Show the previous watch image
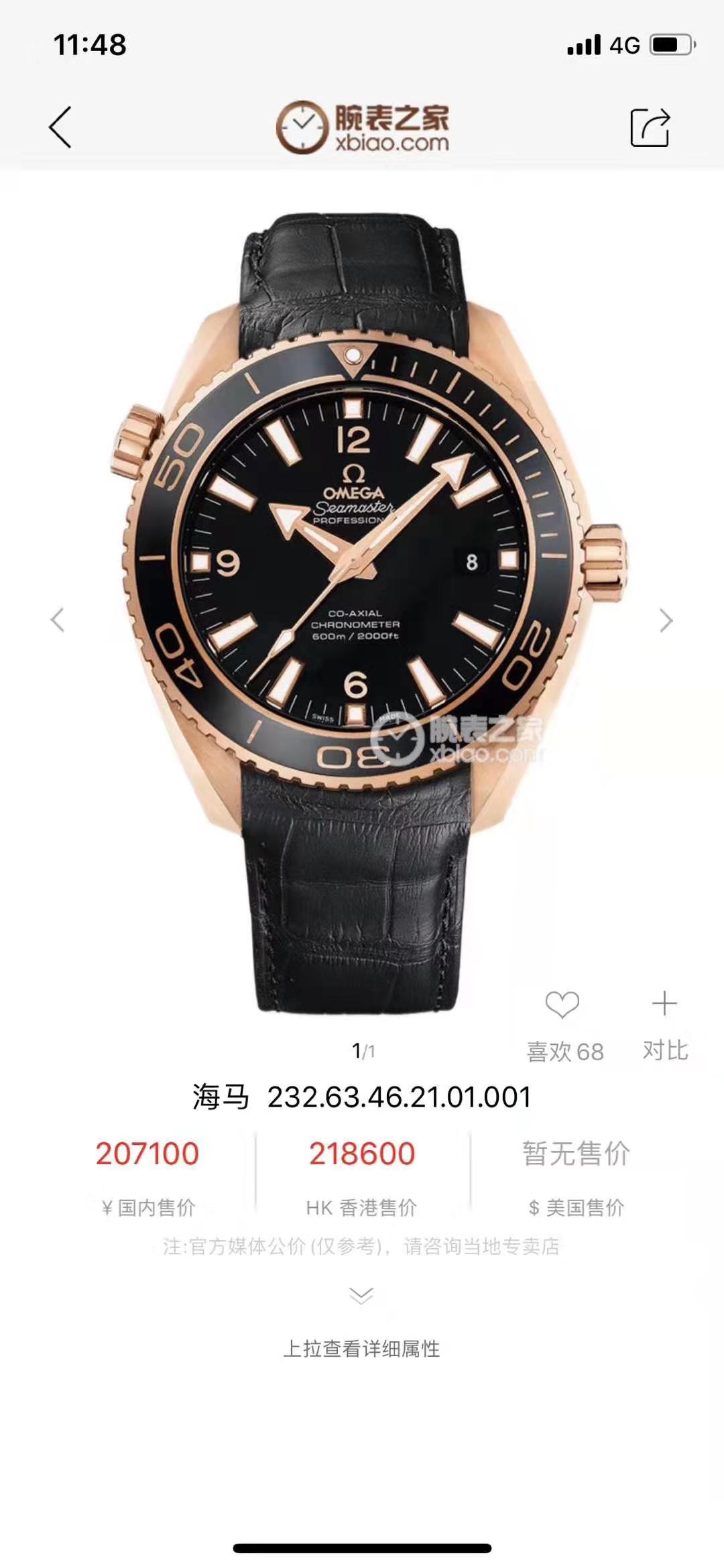This screenshot has width=724, height=1568. coord(58,620)
